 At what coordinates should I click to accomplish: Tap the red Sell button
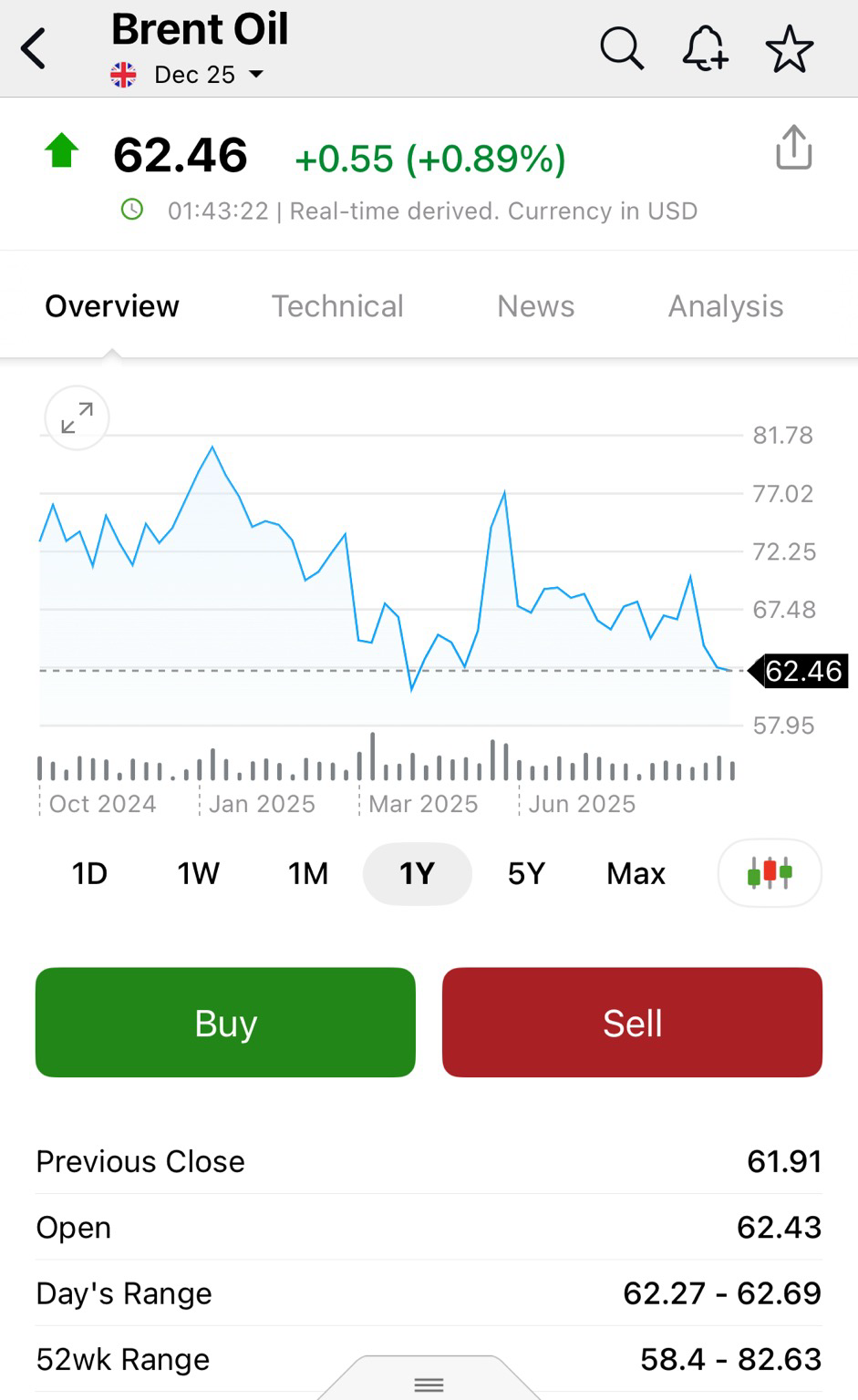click(632, 1023)
